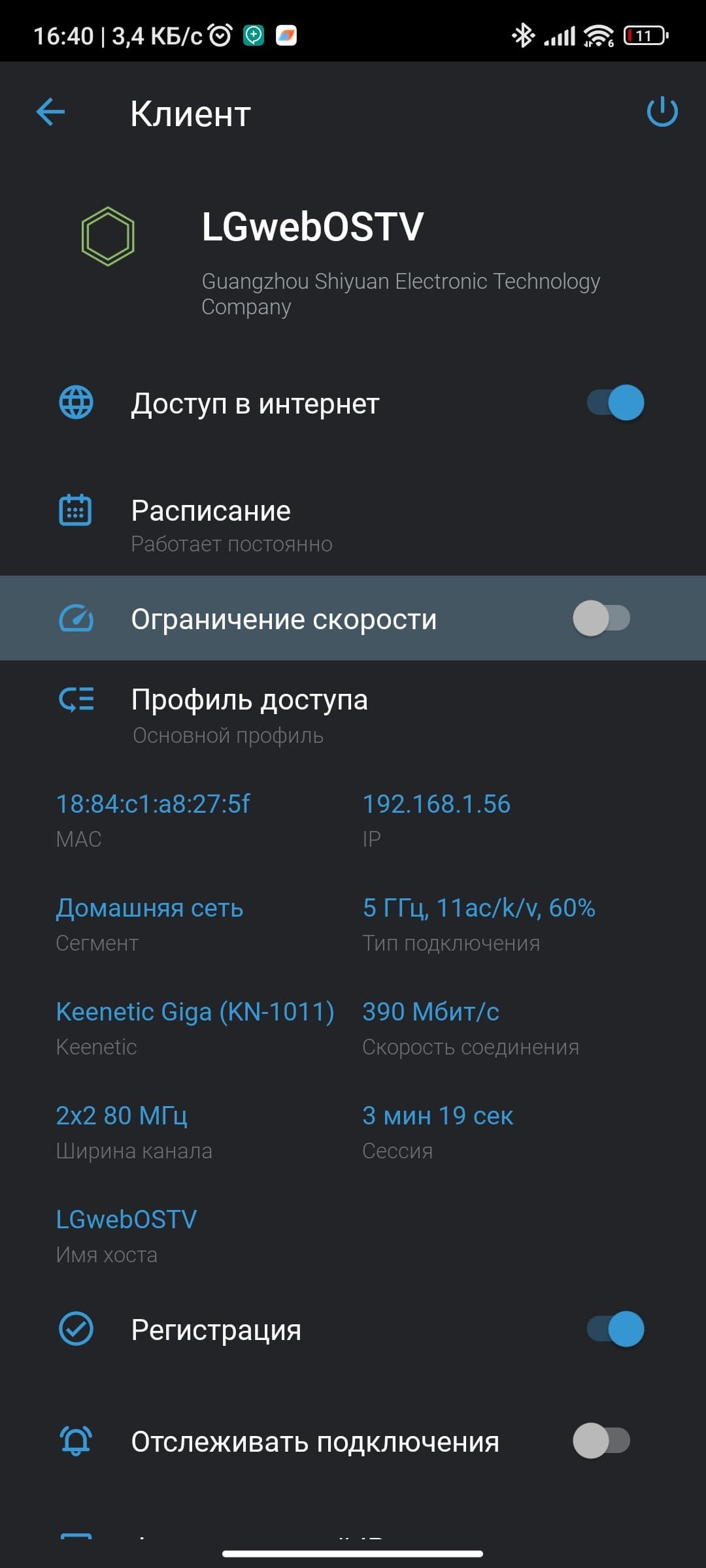
Task: Enable the Ограничение скорости switch
Action: coord(601,618)
